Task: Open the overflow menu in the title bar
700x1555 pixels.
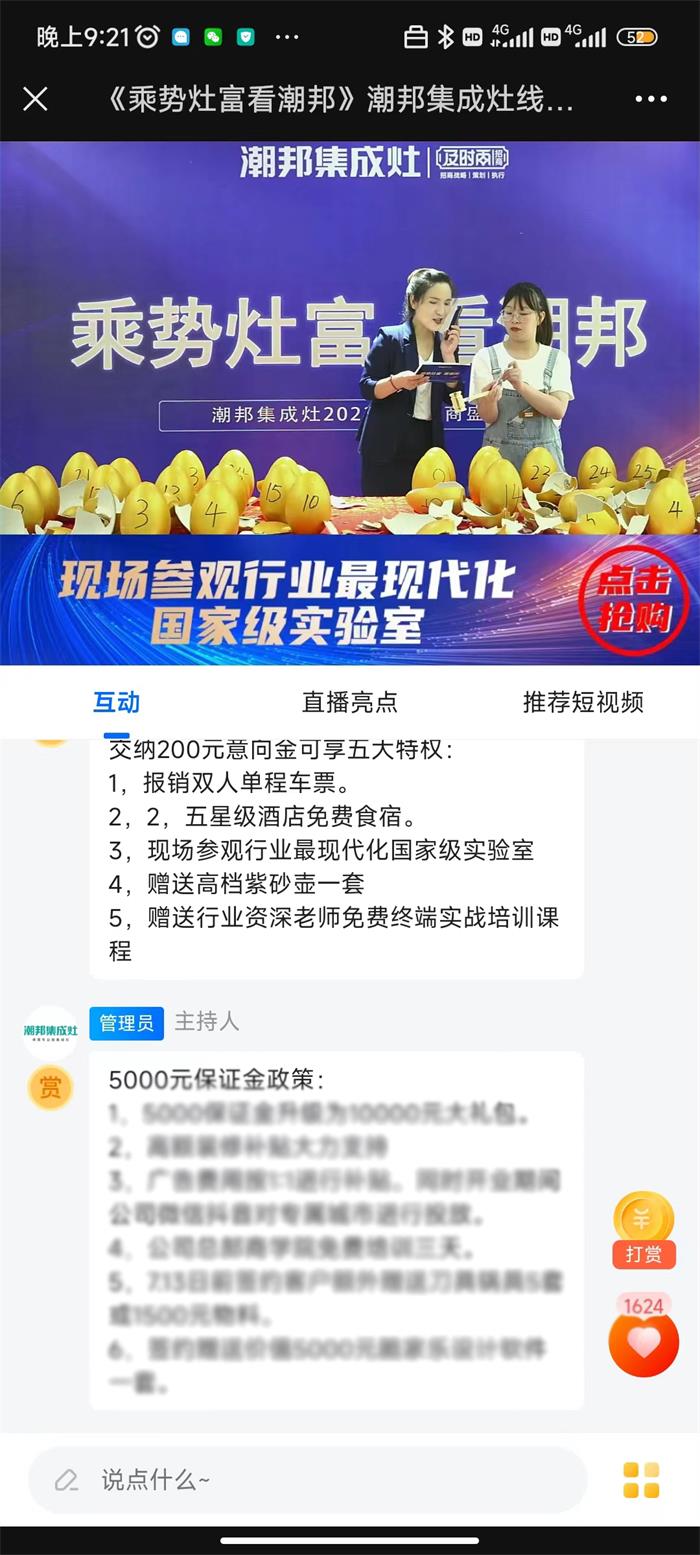Action: pos(650,99)
